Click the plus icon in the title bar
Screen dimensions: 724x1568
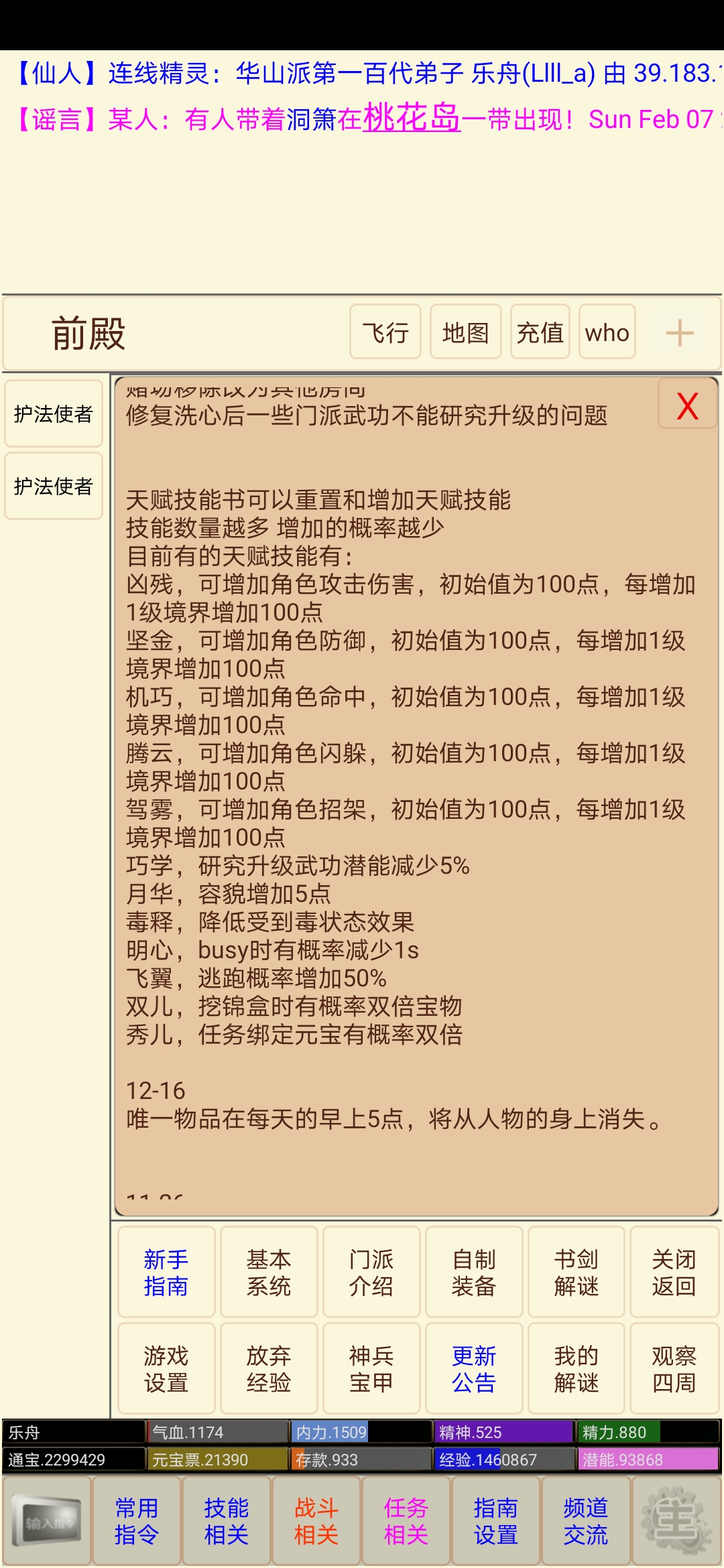pyautogui.click(x=680, y=332)
